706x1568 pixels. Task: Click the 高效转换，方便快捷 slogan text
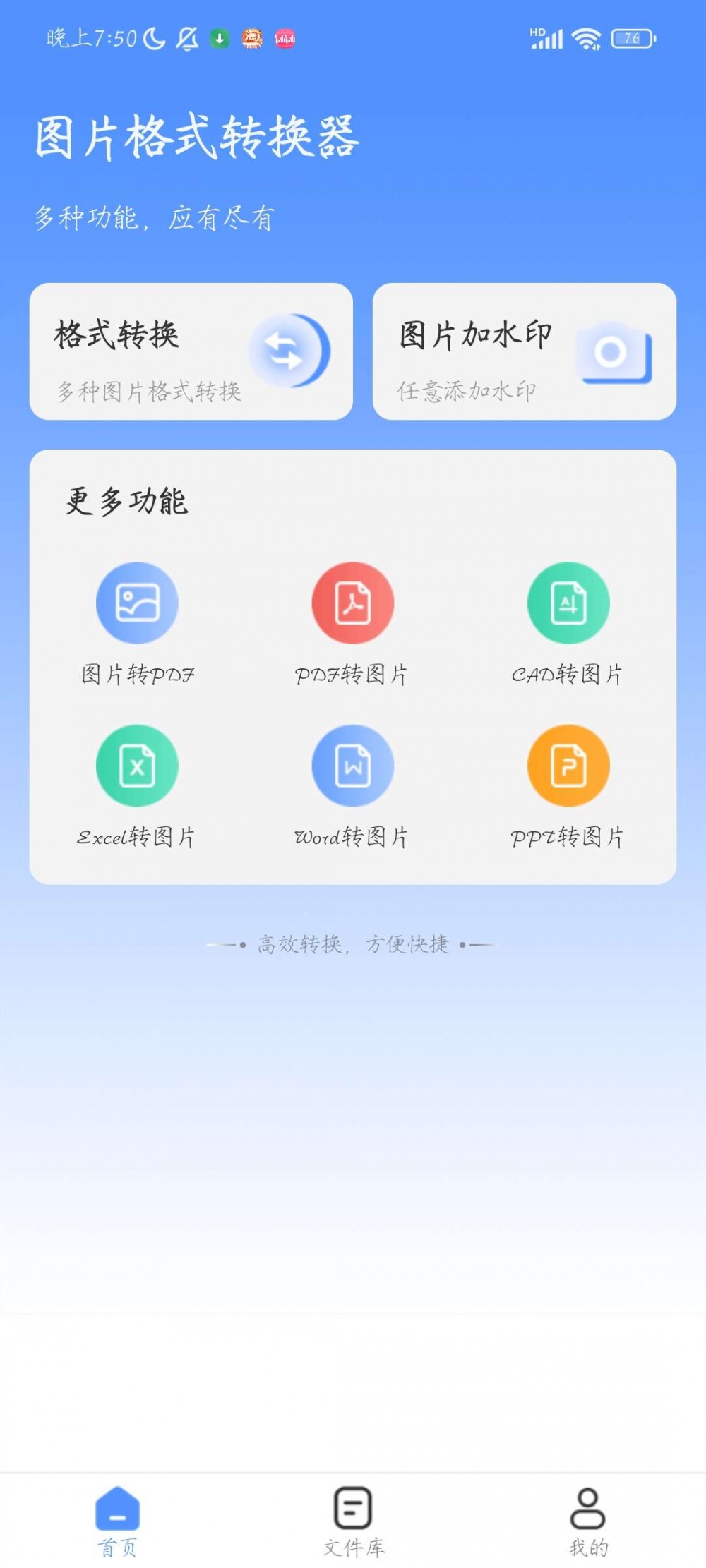click(353, 947)
